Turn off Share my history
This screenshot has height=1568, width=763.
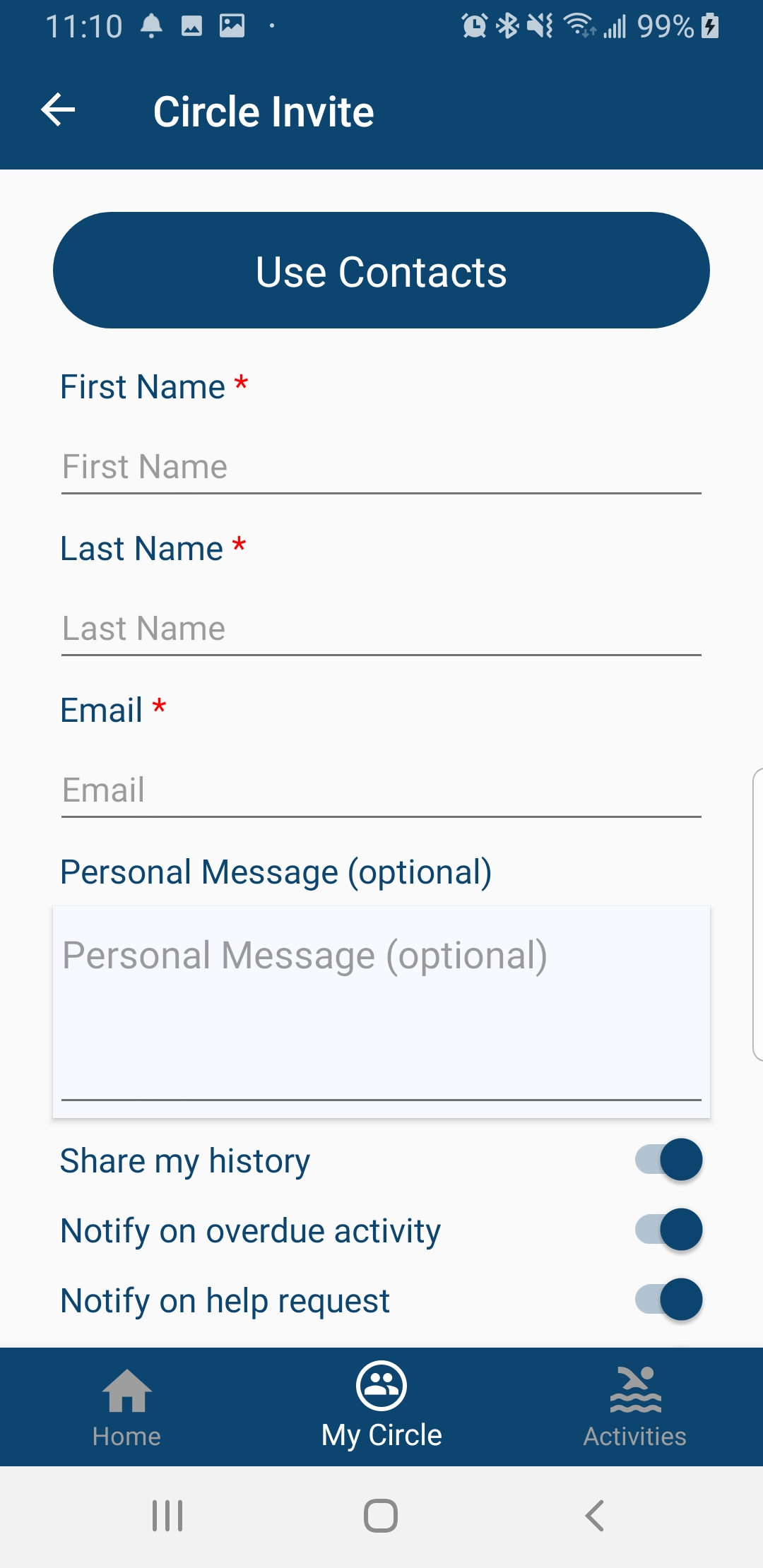668,1160
